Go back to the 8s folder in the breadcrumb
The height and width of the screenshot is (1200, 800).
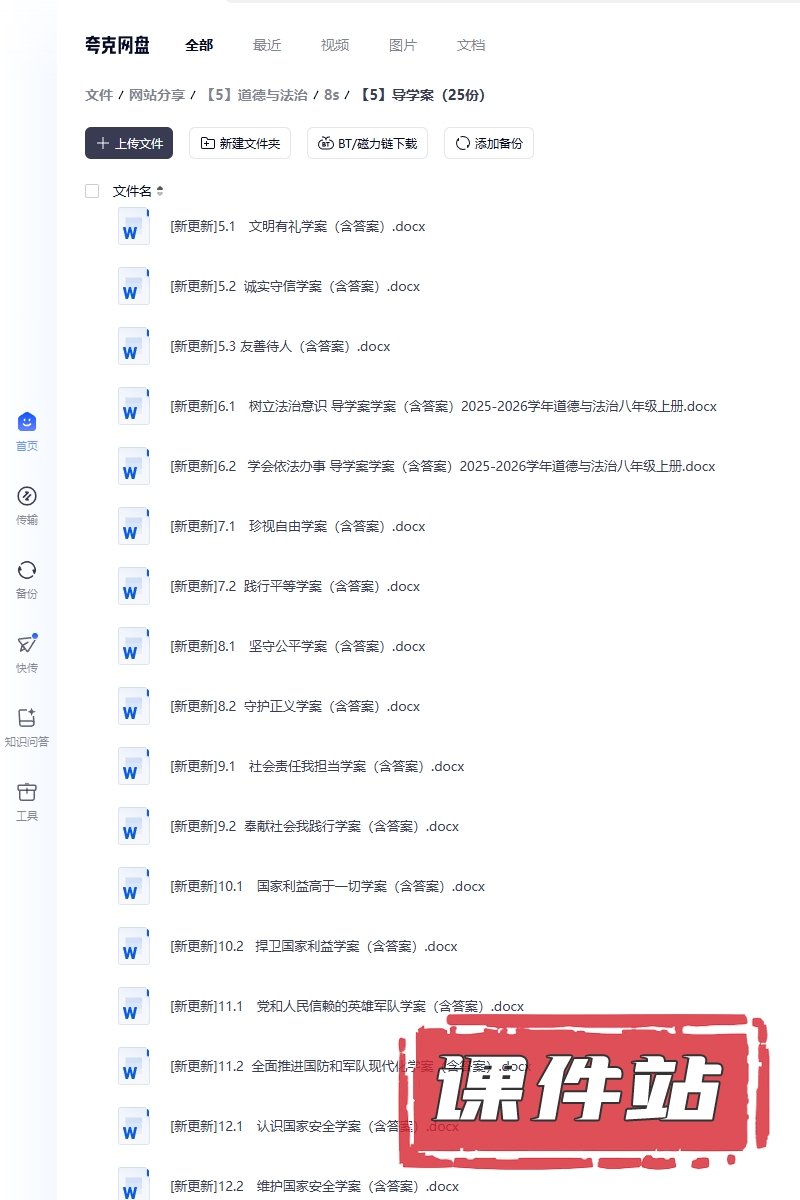[331, 95]
